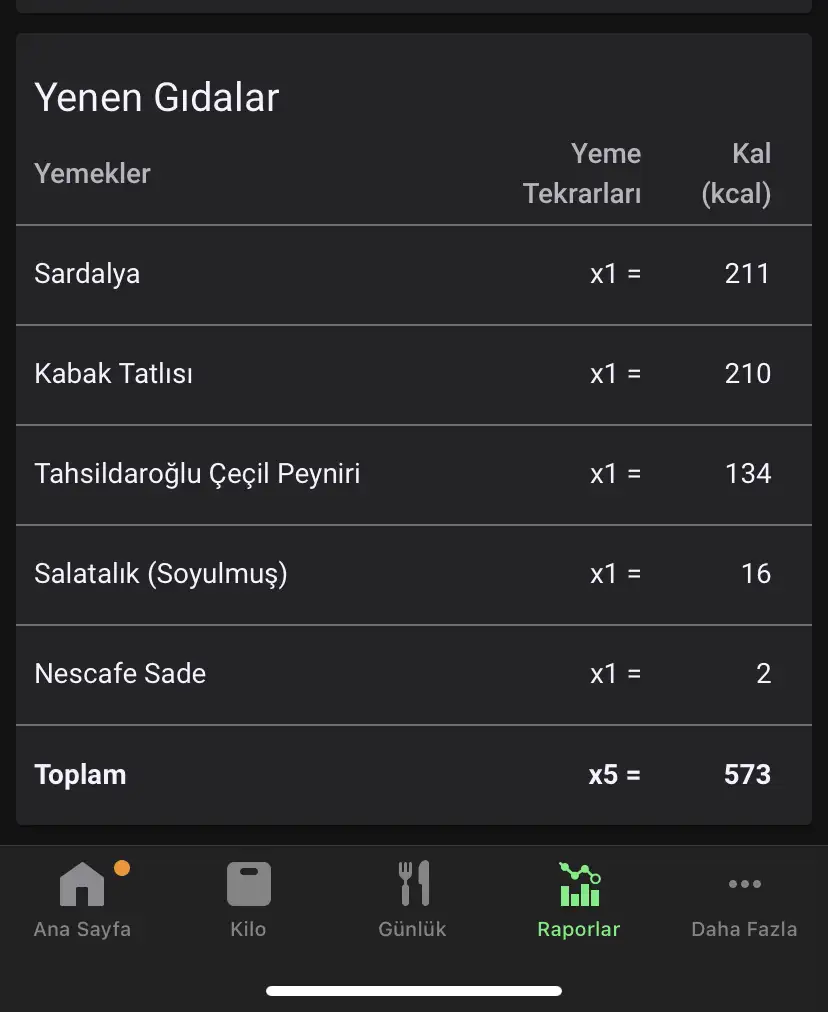Select the Raporlar tab
The image size is (828, 1012).
coord(579,900)
